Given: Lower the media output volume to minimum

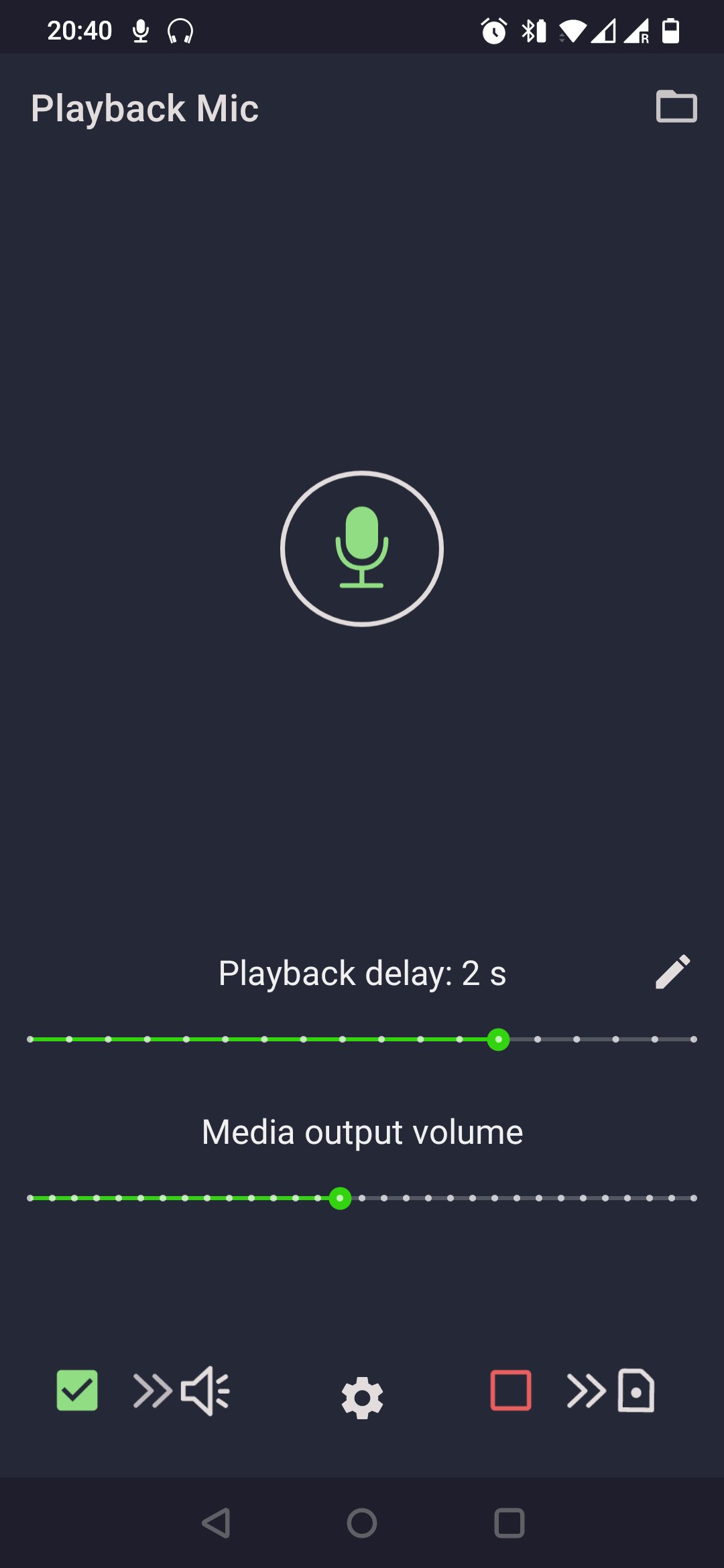Looking at the screenshot, I should pos(30,1198).
